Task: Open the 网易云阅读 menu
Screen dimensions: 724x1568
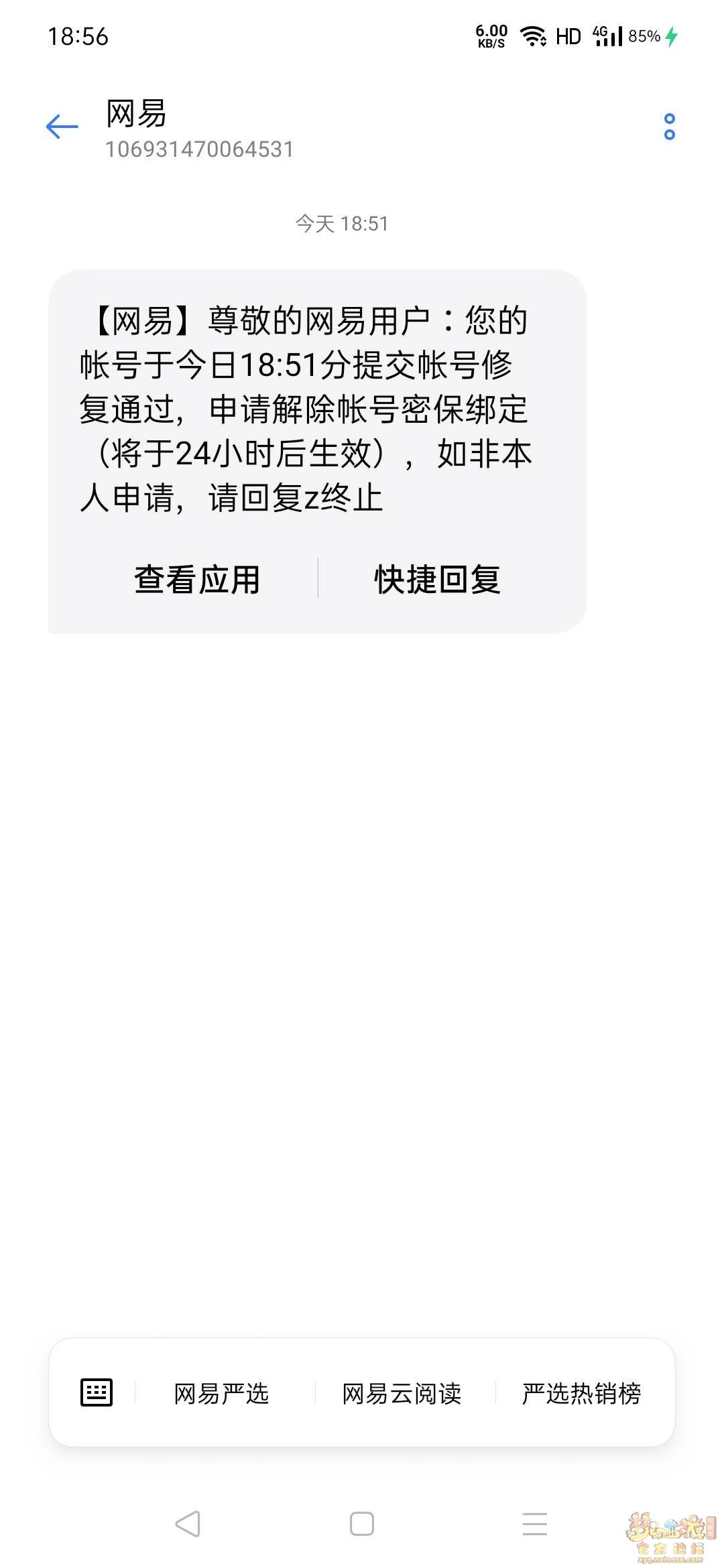Action: click(402, 1393)
